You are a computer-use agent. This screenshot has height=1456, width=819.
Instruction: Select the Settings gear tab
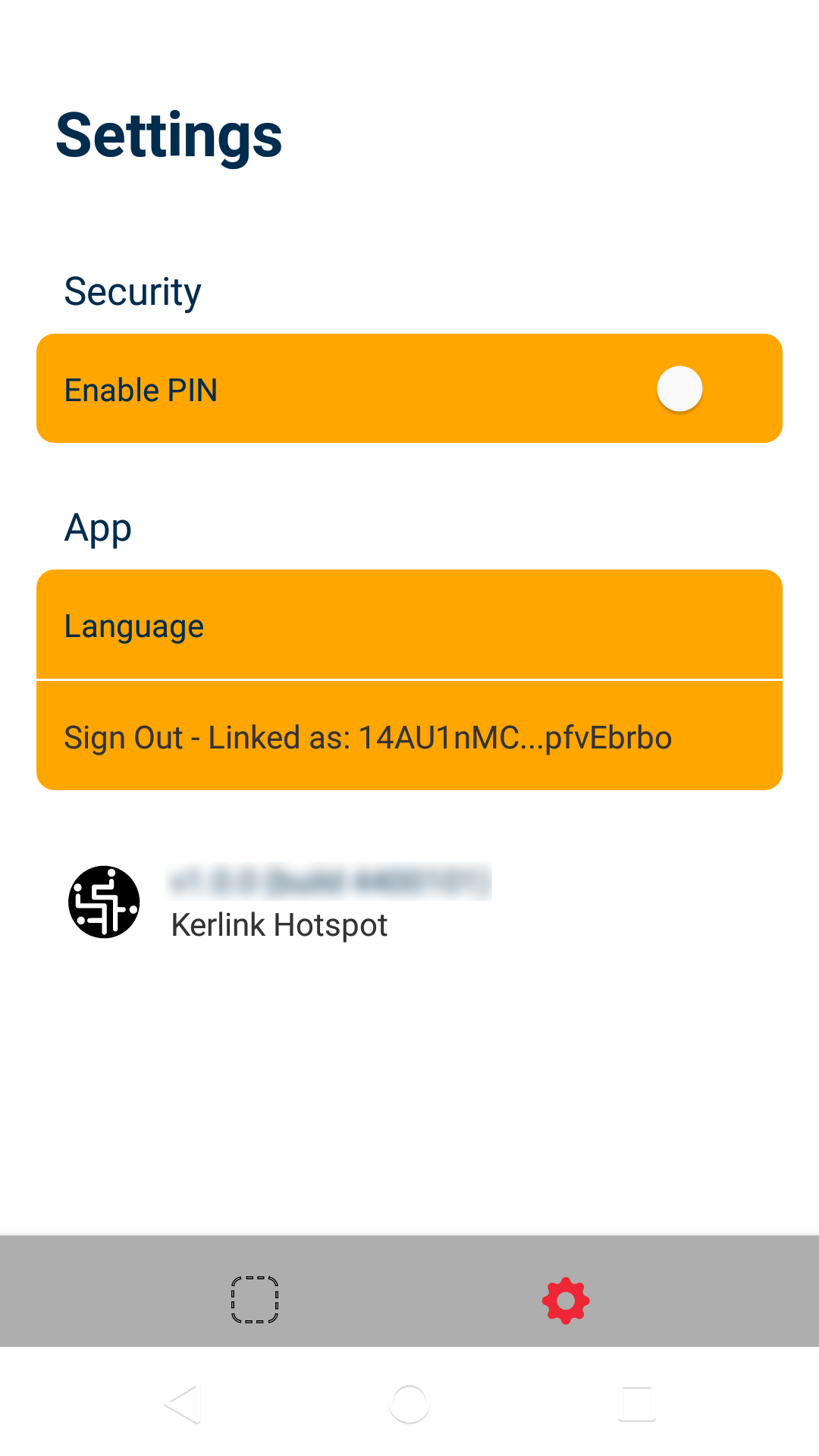[566, 1300]
